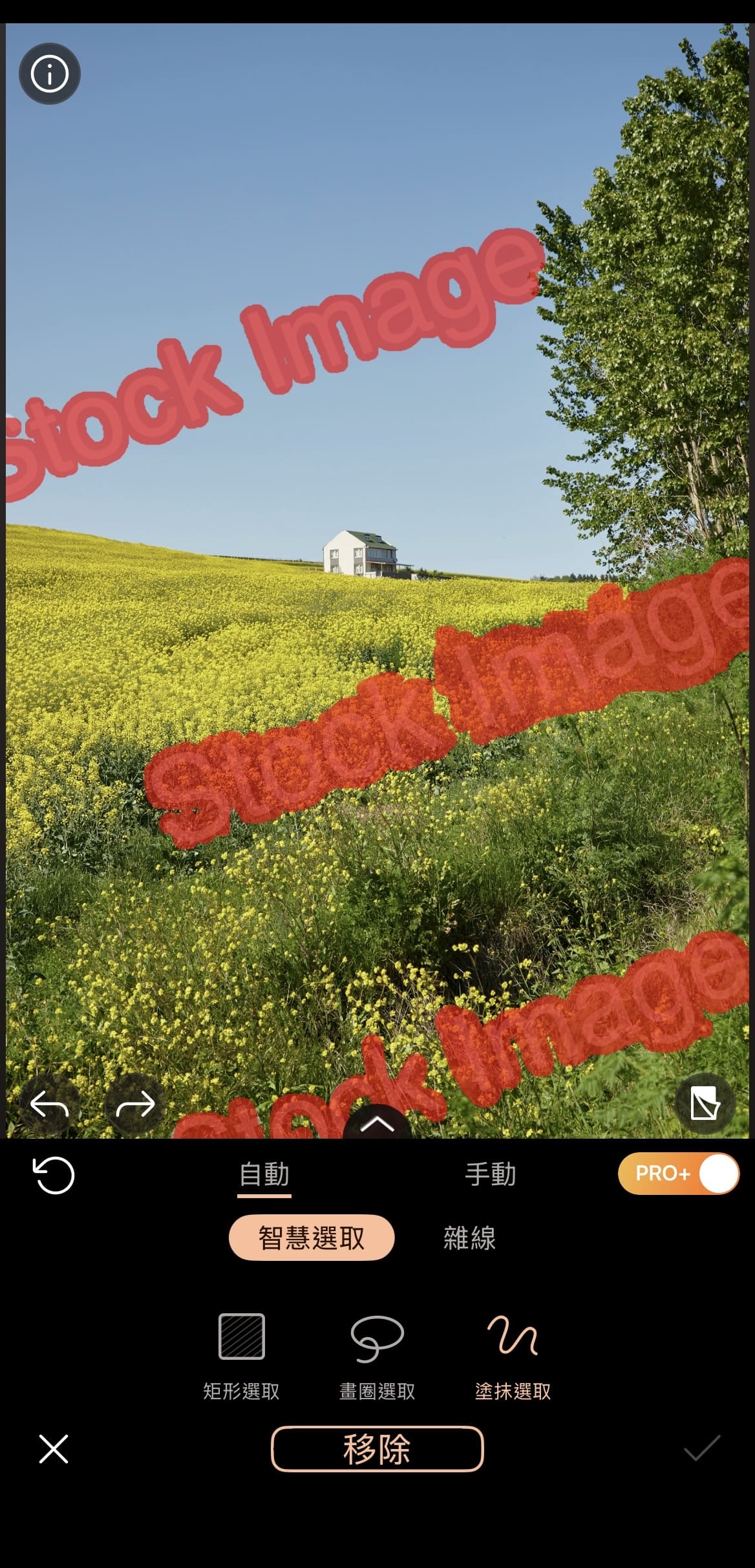
Task: Expand the panel with the up chevron
Action: tap(377, 1124)
